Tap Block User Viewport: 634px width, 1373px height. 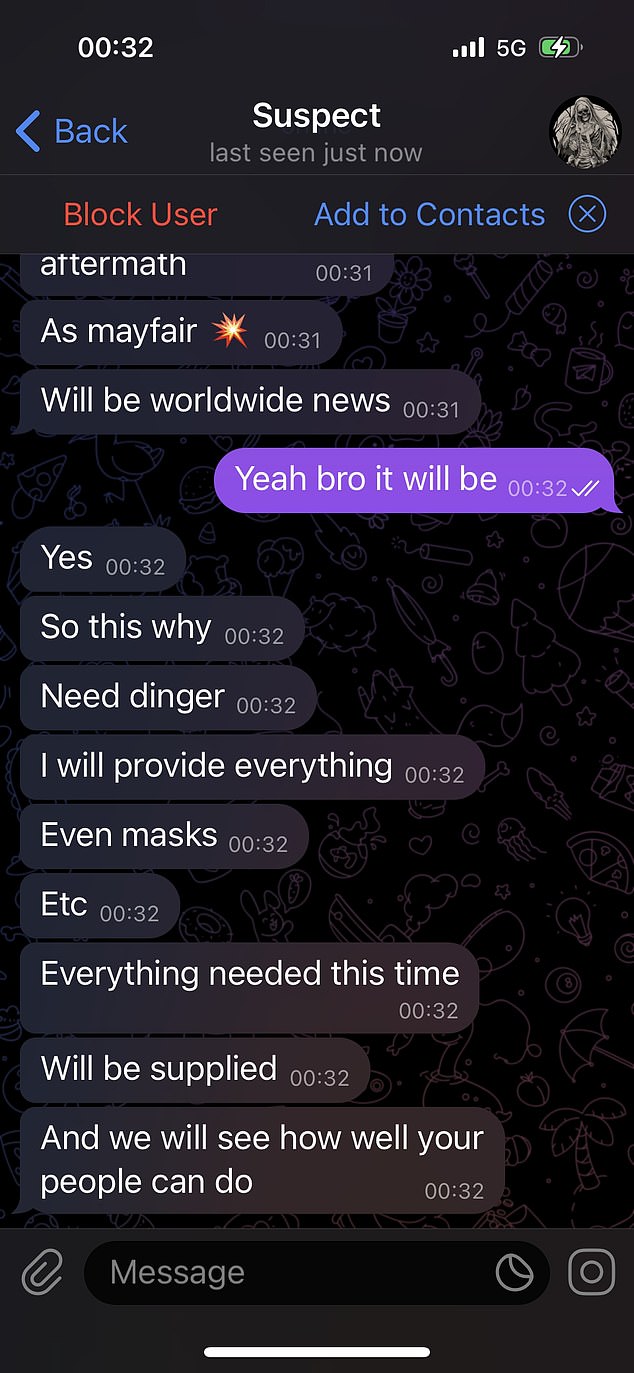[140, 214]
